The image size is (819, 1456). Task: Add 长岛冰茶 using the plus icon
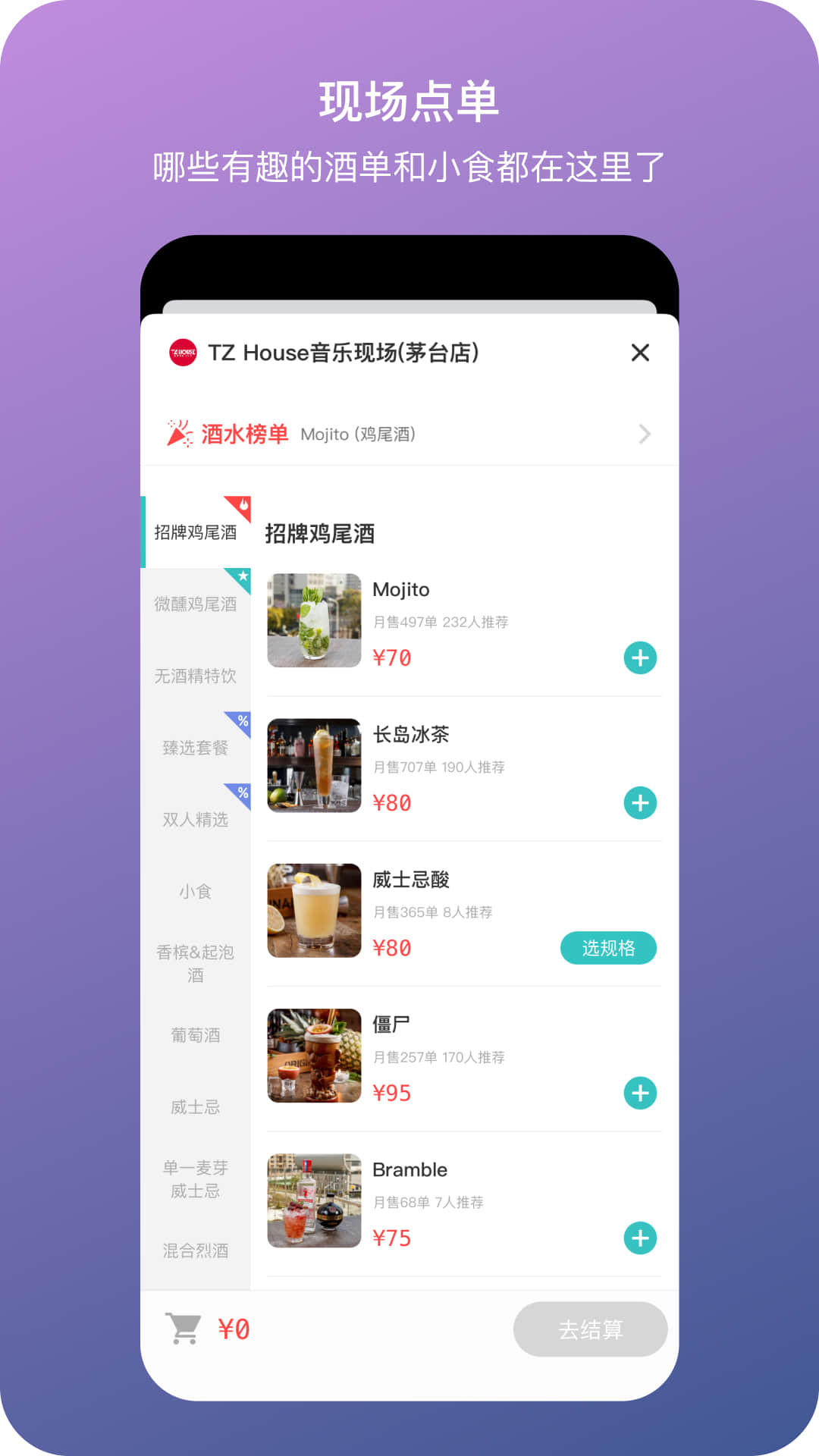(x=639, y=802)
